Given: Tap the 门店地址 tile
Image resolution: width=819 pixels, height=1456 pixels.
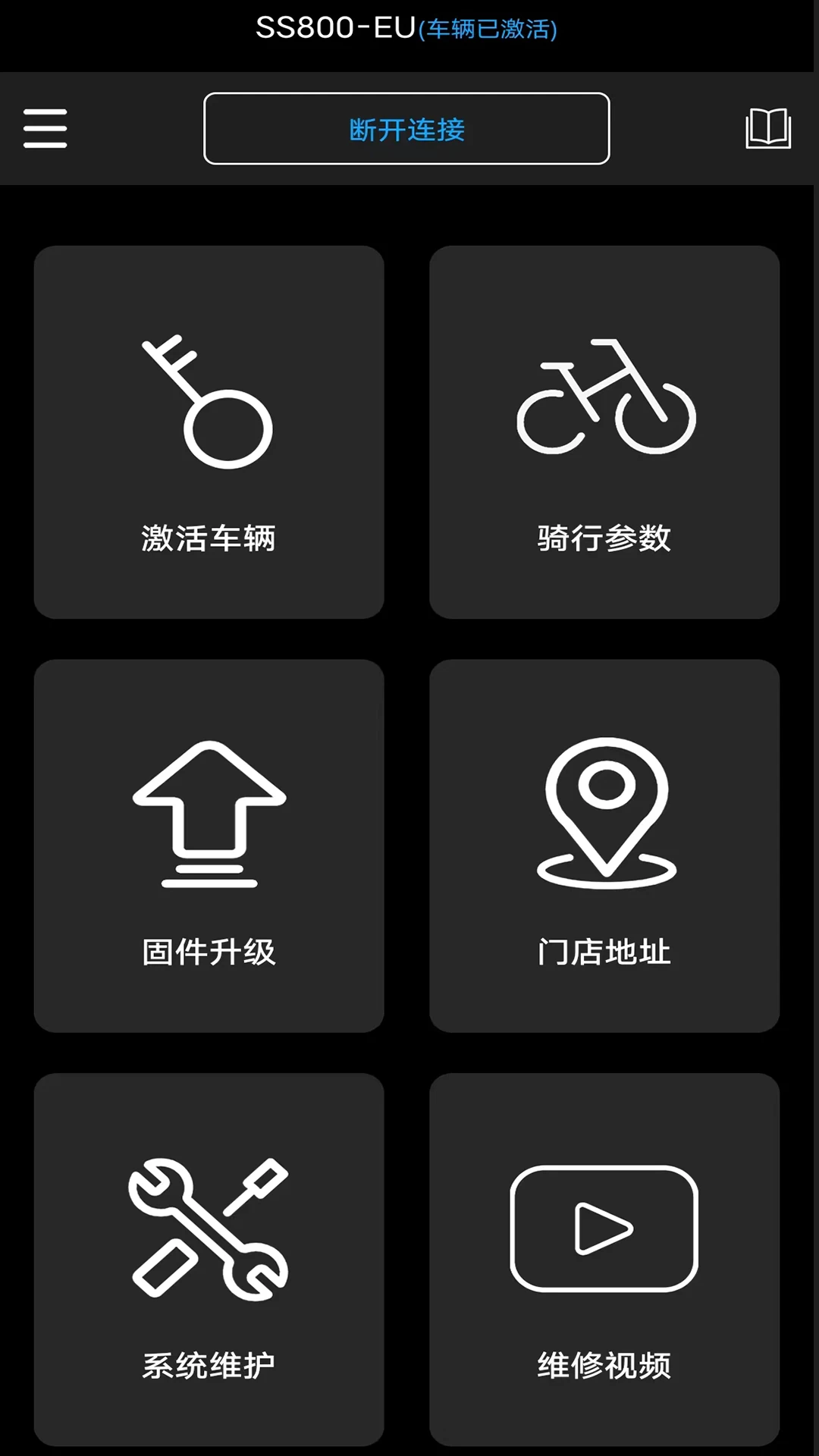Looking at the screenshot, I should click(x=604, y=846).
